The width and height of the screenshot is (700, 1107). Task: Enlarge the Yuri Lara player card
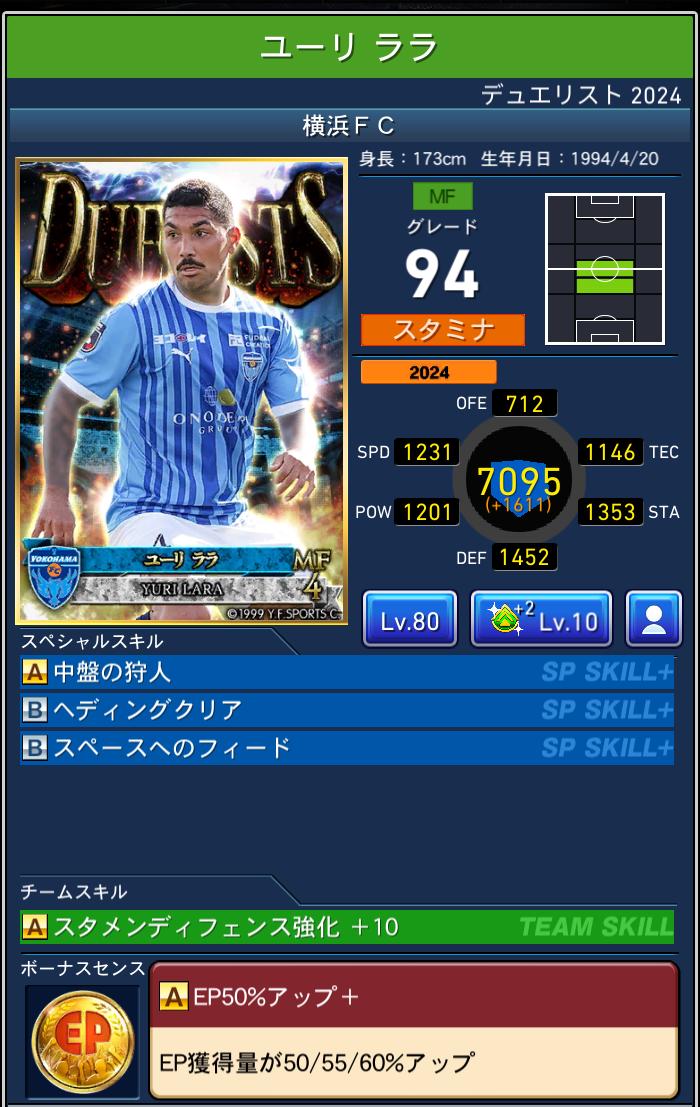(x=181, y=392)
